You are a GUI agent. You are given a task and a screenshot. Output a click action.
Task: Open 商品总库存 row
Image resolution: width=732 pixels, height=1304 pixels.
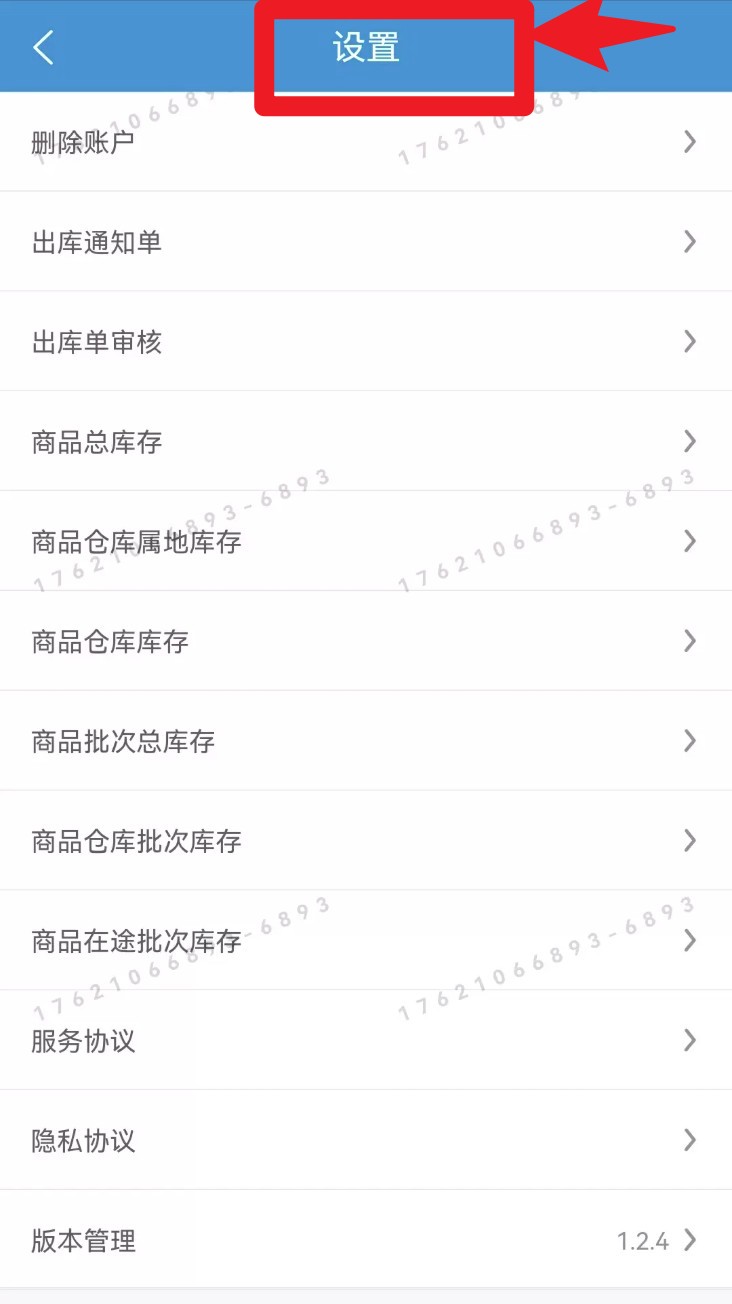tap(366, 441)
